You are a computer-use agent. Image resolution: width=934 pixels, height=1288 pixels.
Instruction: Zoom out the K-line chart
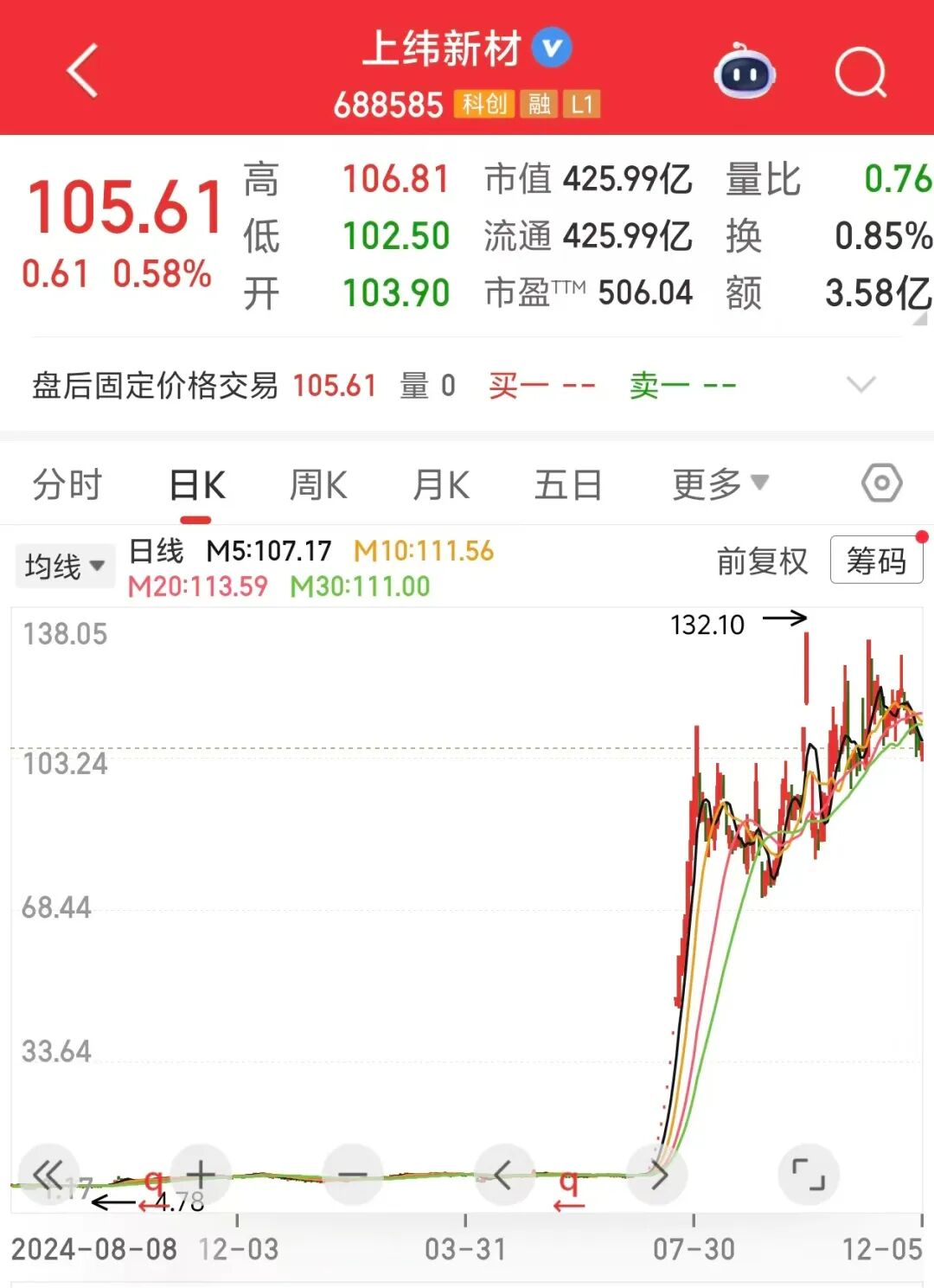[x=353, y=1175]
